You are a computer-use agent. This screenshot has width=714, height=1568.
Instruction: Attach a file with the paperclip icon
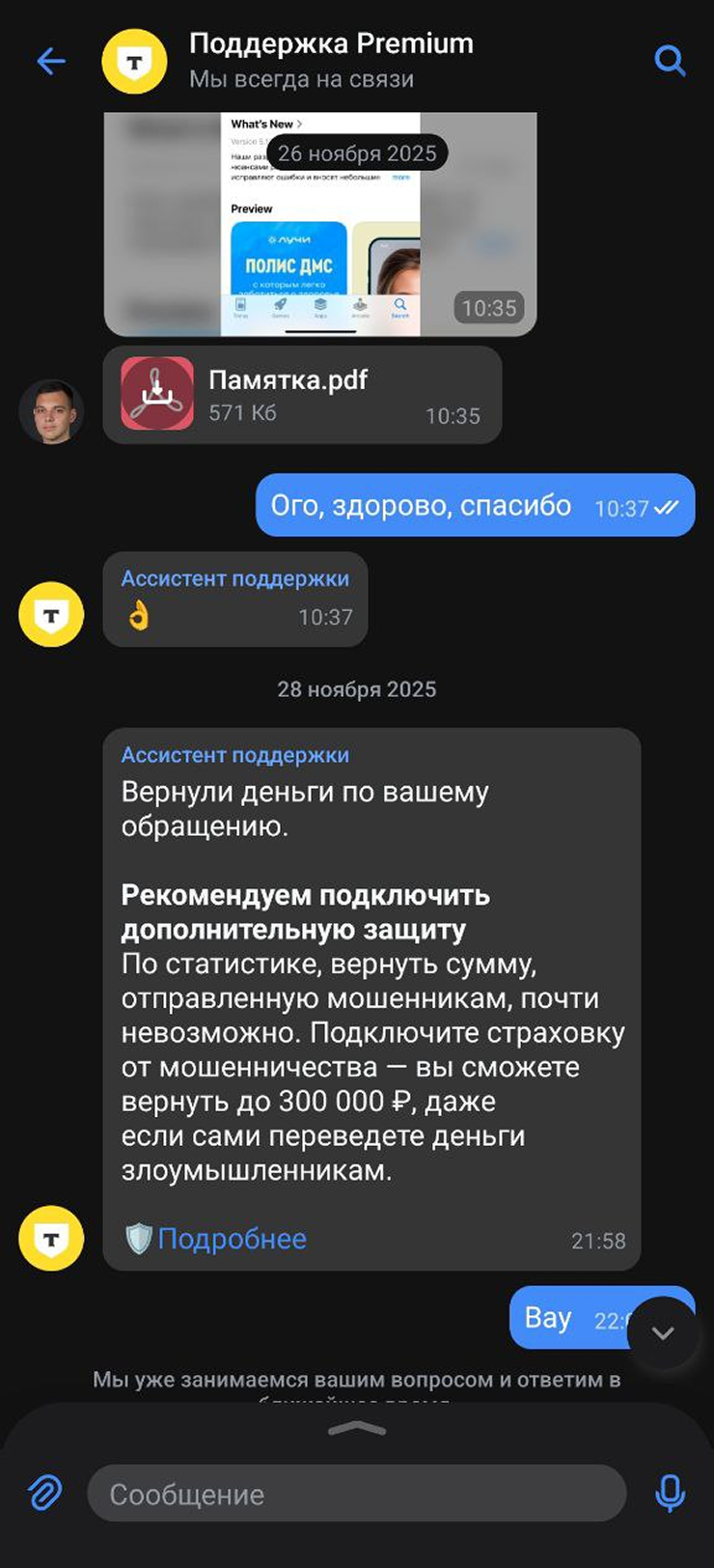pyautogui.click(x=45, y=1494)
